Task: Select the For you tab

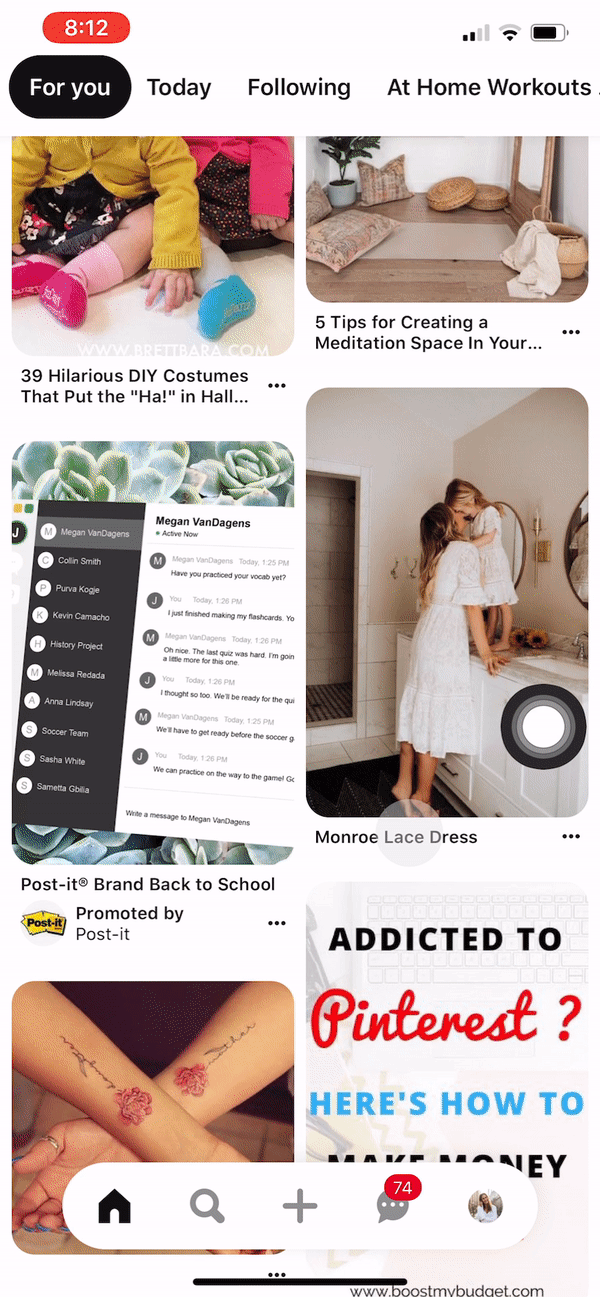Action: pos(70,87)
